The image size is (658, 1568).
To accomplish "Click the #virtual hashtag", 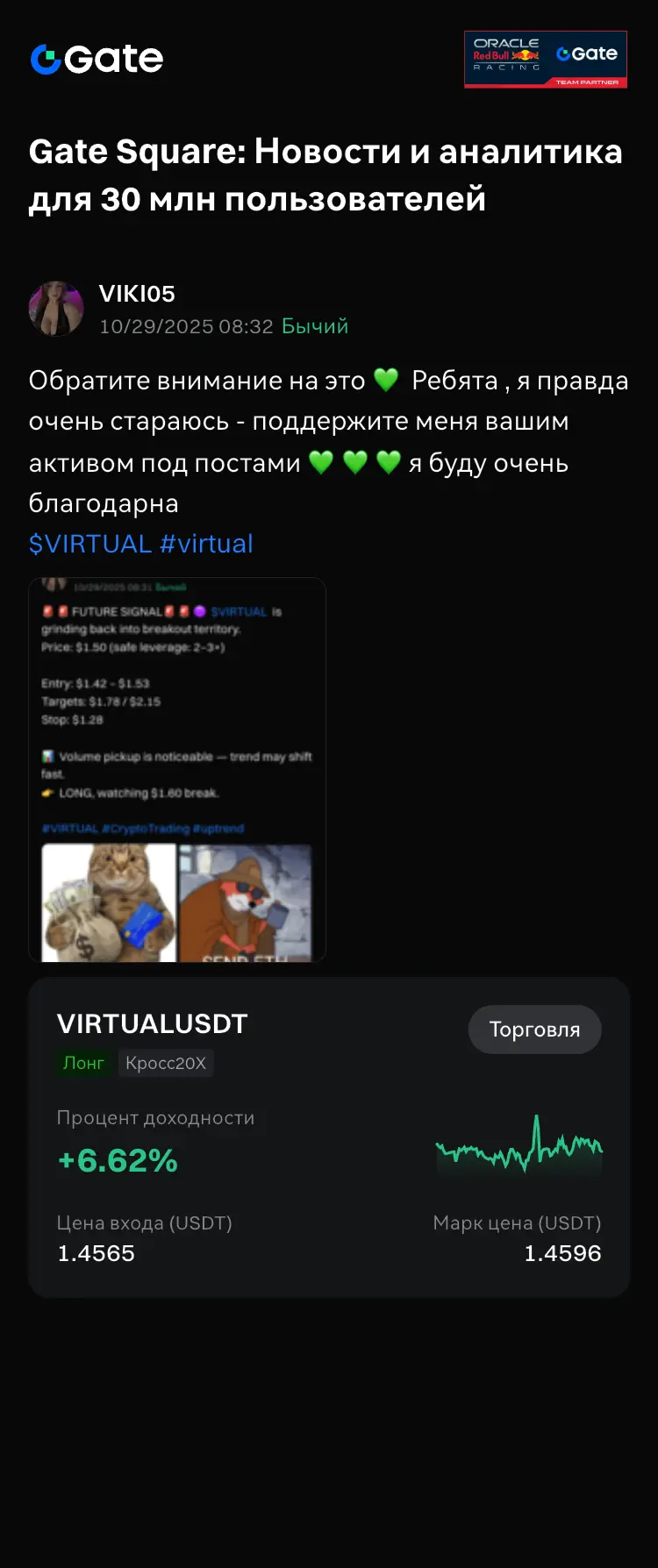I will [x=207, y=544].
